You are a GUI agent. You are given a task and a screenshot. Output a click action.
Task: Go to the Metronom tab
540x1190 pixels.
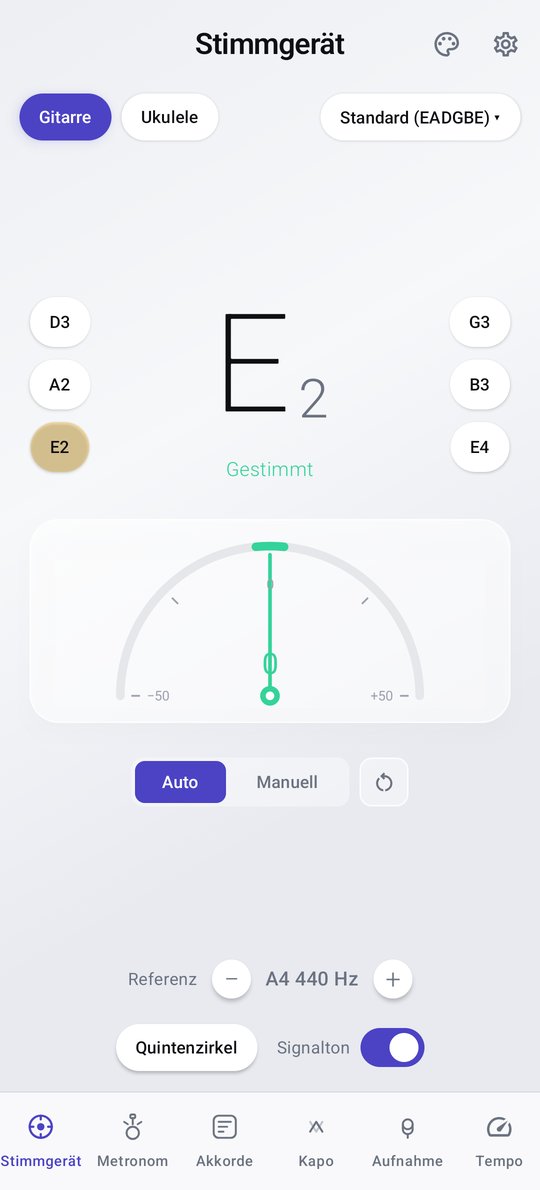[133, 1141]
